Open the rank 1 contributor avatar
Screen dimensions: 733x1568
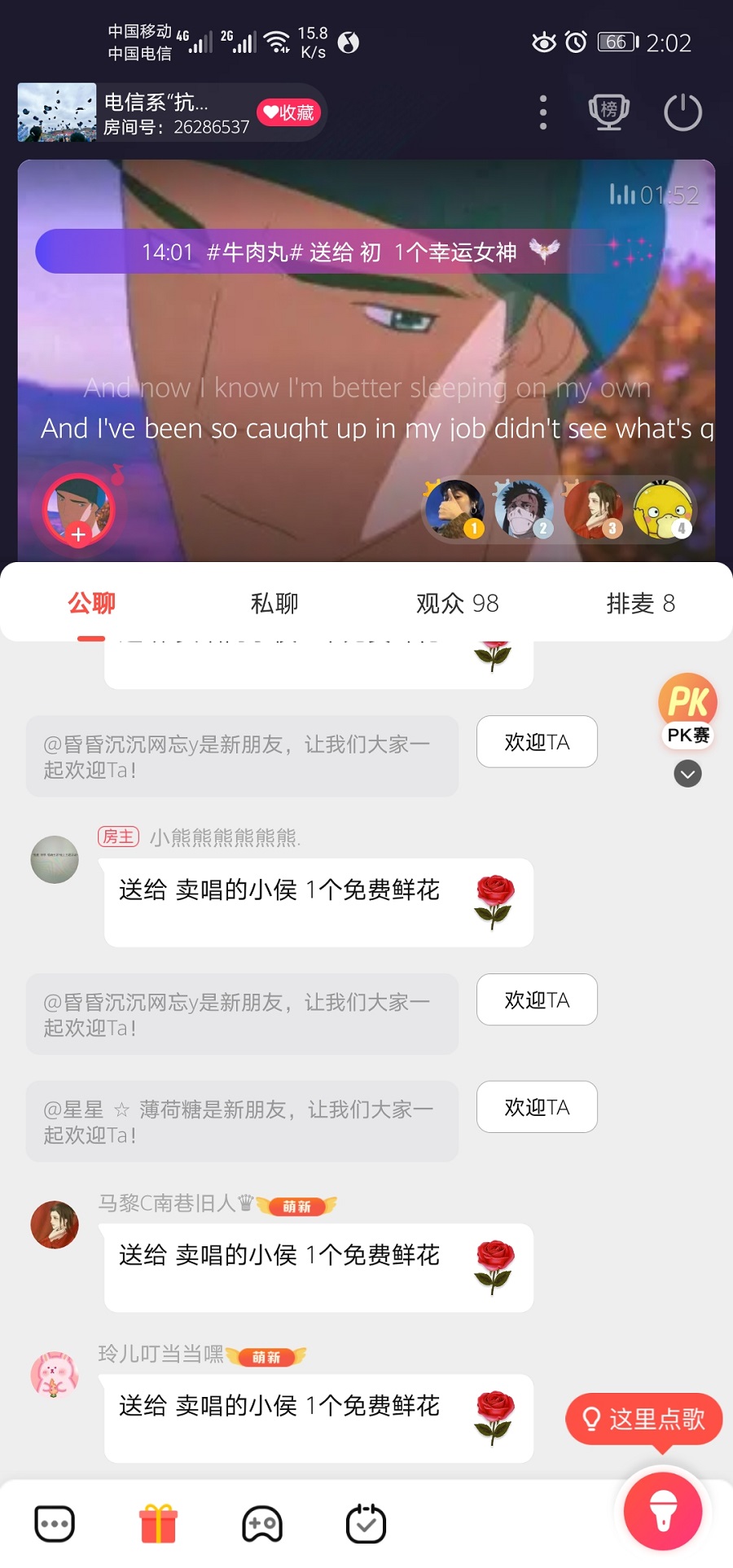point(454,510)
